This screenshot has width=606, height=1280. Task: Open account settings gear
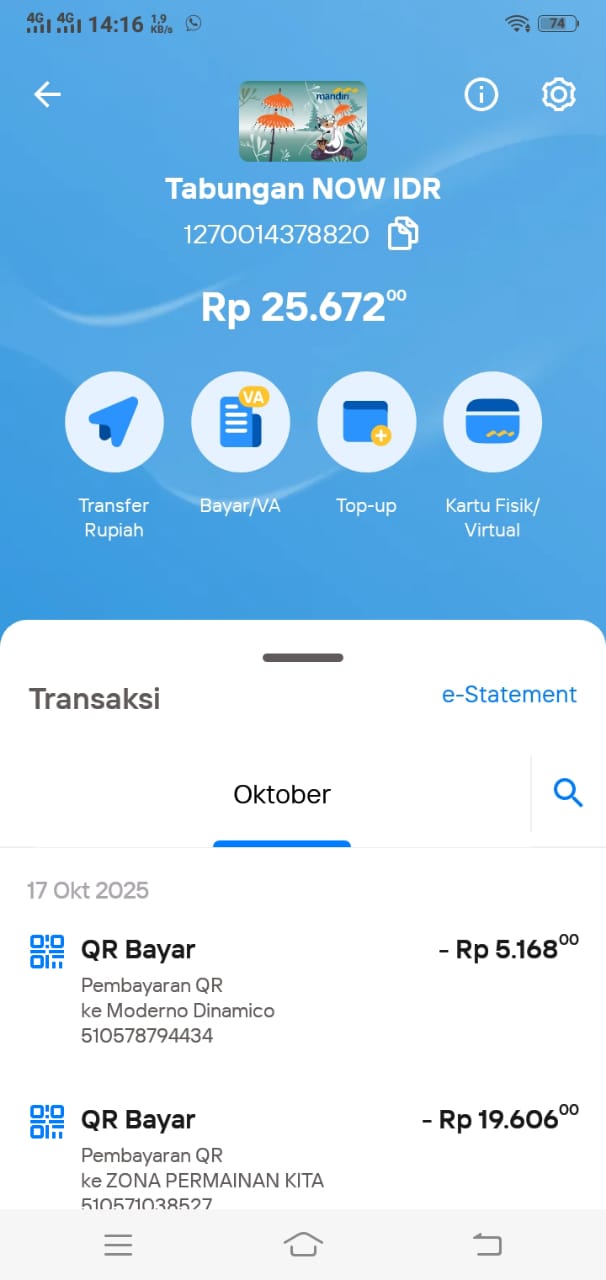click(x=558, y=95)
